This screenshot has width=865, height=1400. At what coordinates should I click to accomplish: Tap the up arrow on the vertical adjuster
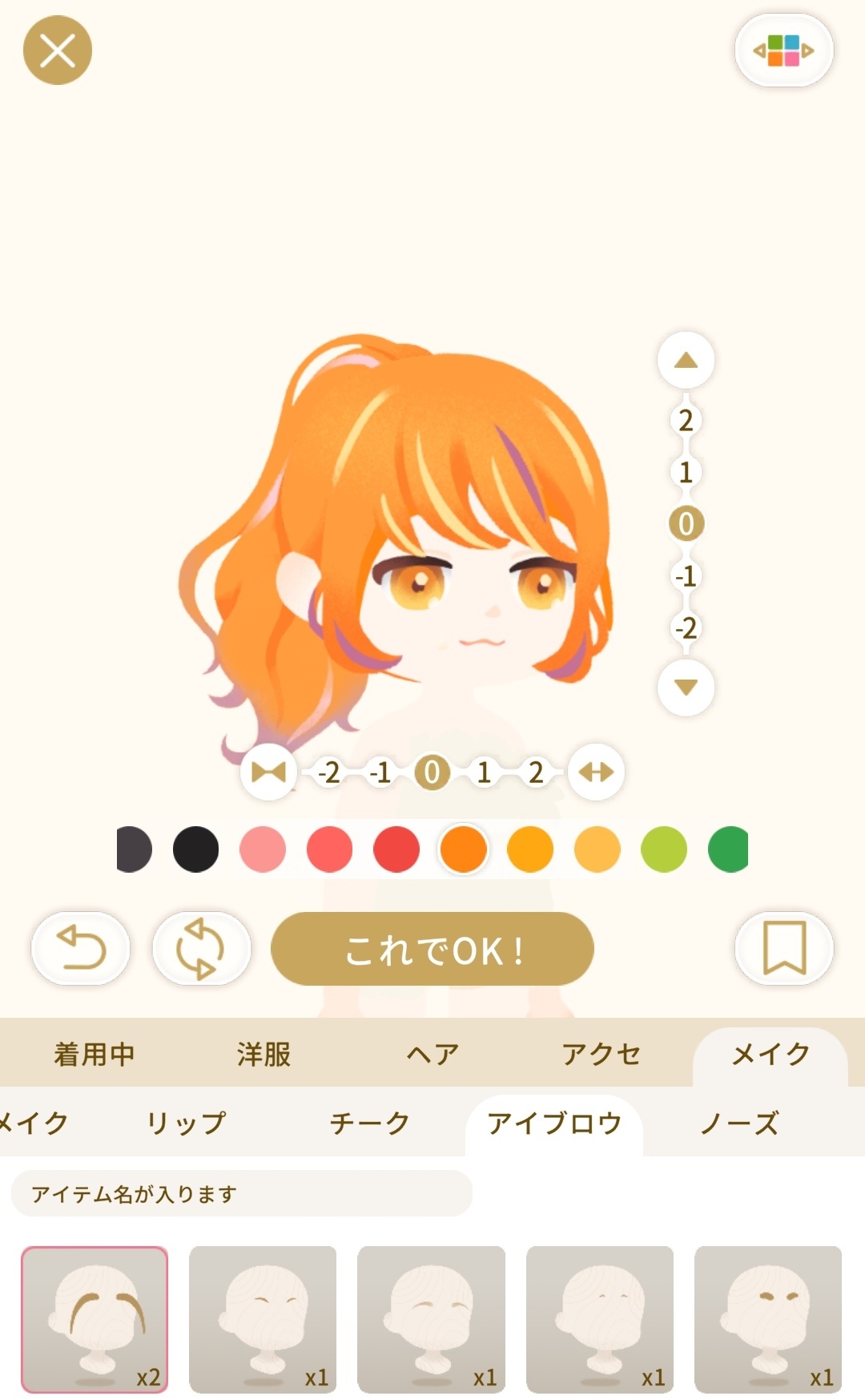coord(686,360)
